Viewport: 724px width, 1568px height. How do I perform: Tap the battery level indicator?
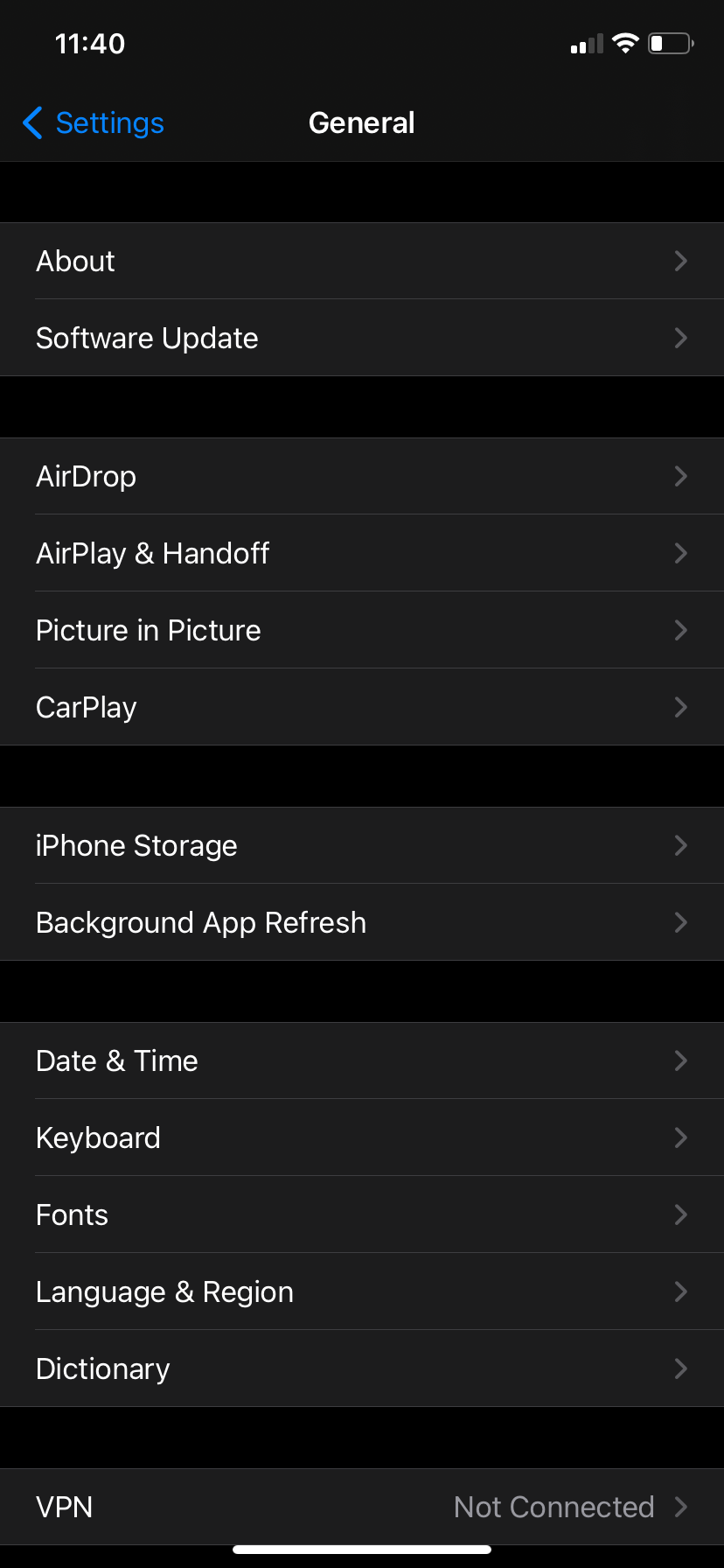coord(669,43)
